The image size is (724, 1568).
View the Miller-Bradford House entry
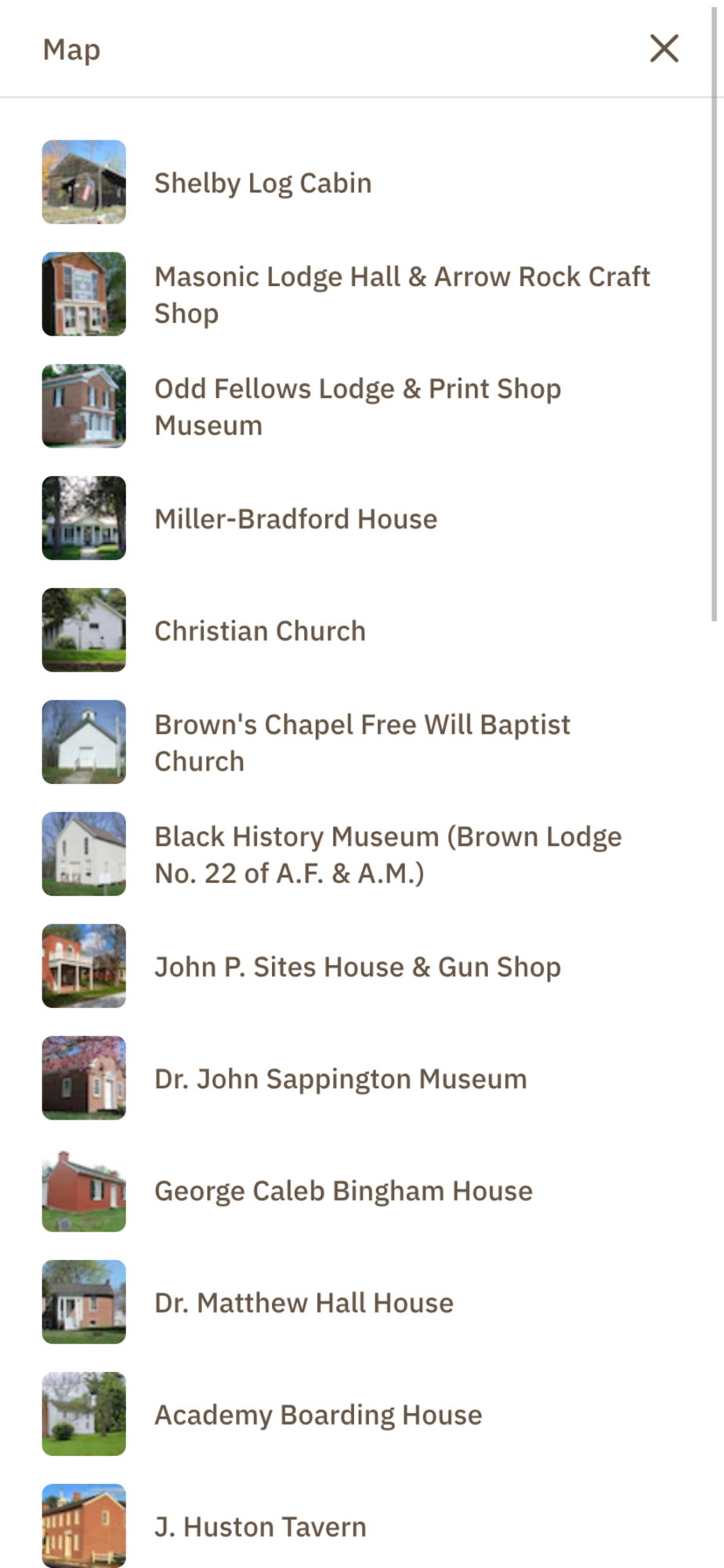(295, 519)
